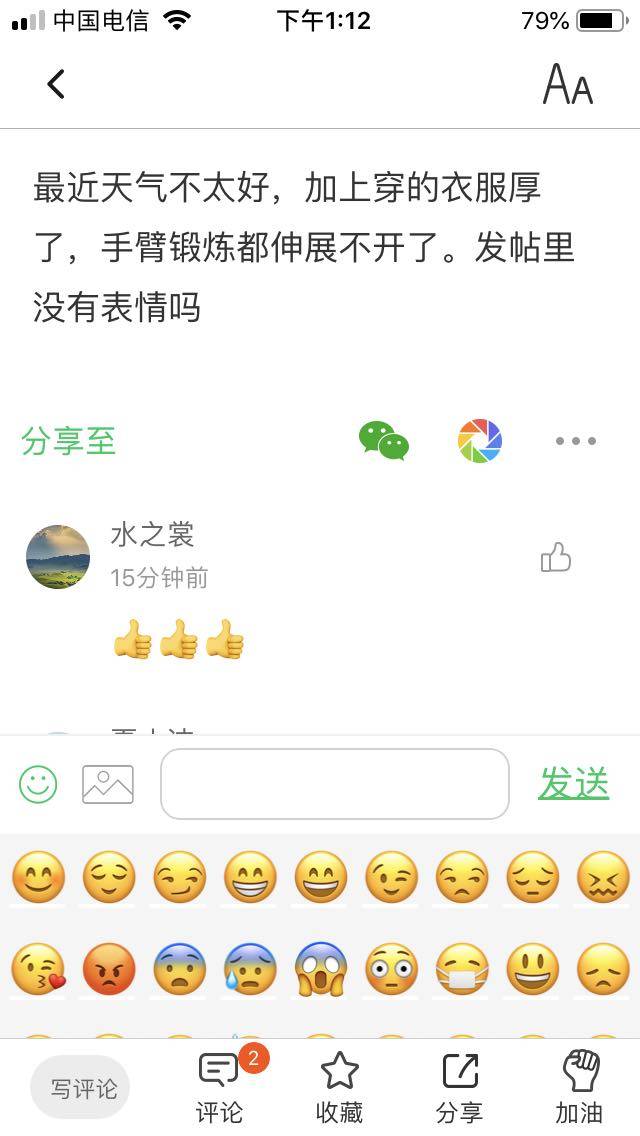Image resolution: width=640 pixels, height=1136 pixels.
Task: Go back using the top-left arrow
Action: point(56,84)
